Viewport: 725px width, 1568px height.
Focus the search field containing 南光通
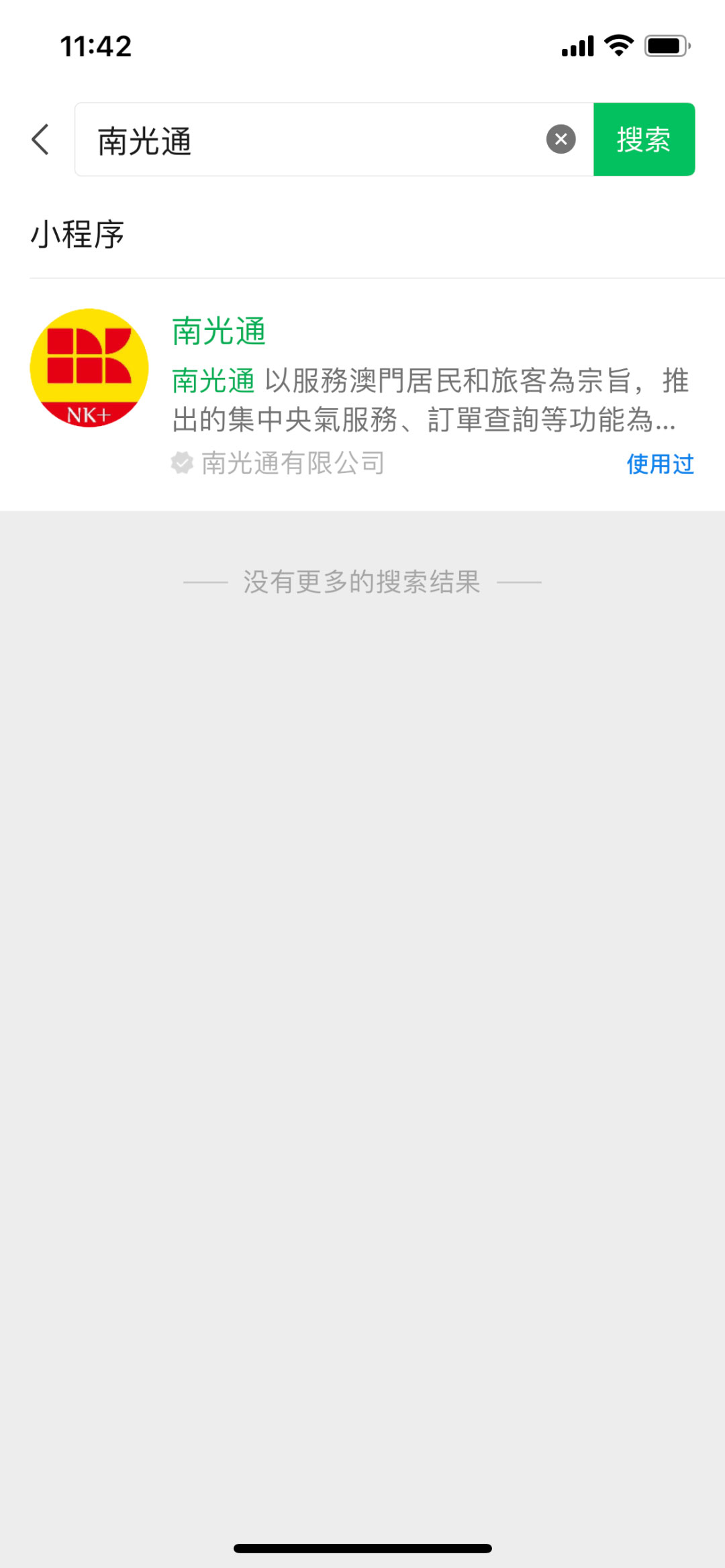316,140
